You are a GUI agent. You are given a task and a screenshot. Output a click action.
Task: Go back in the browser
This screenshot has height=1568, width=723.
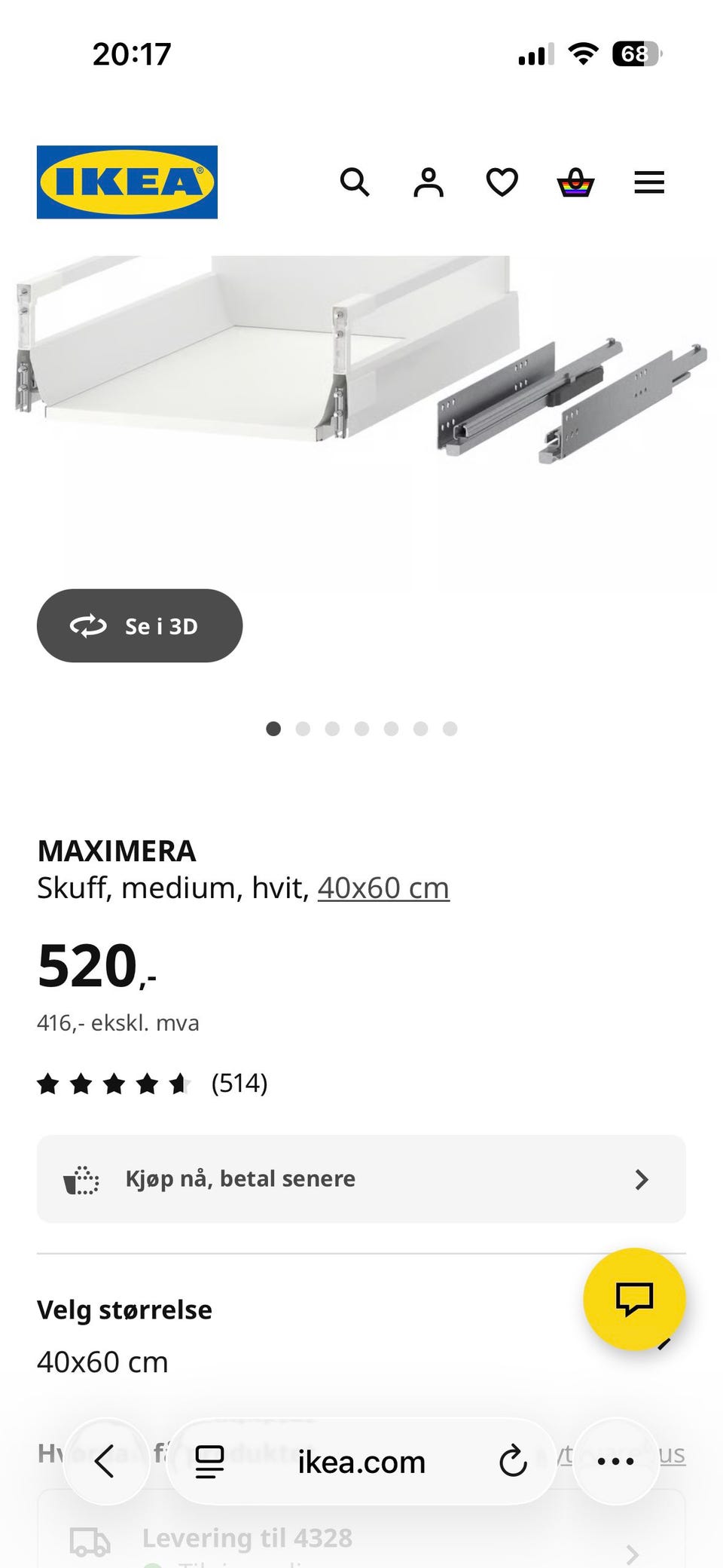click(x=105, y=1461)
